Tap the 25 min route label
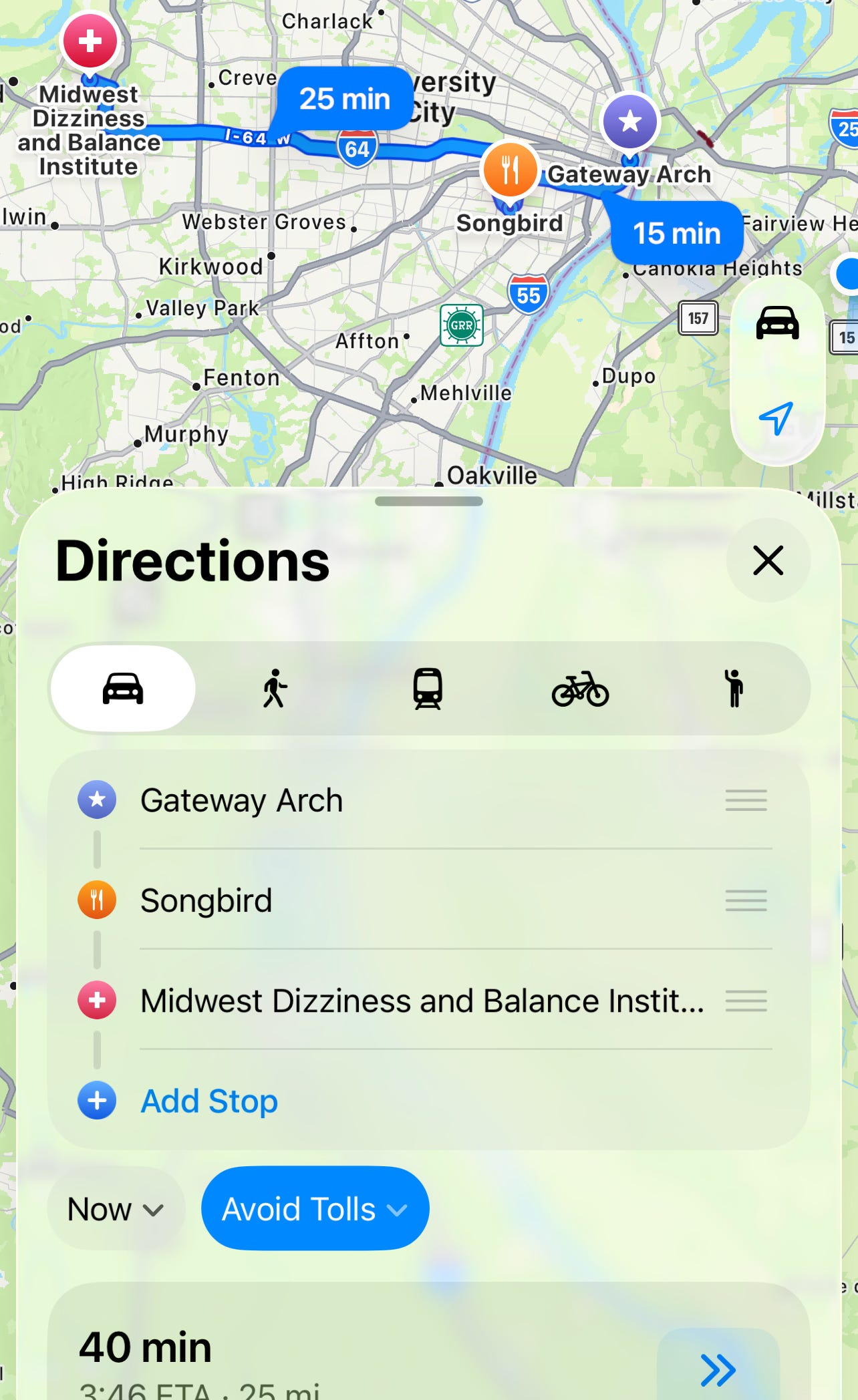Viewport: 858px width, 1400px height. click(344, 99)
